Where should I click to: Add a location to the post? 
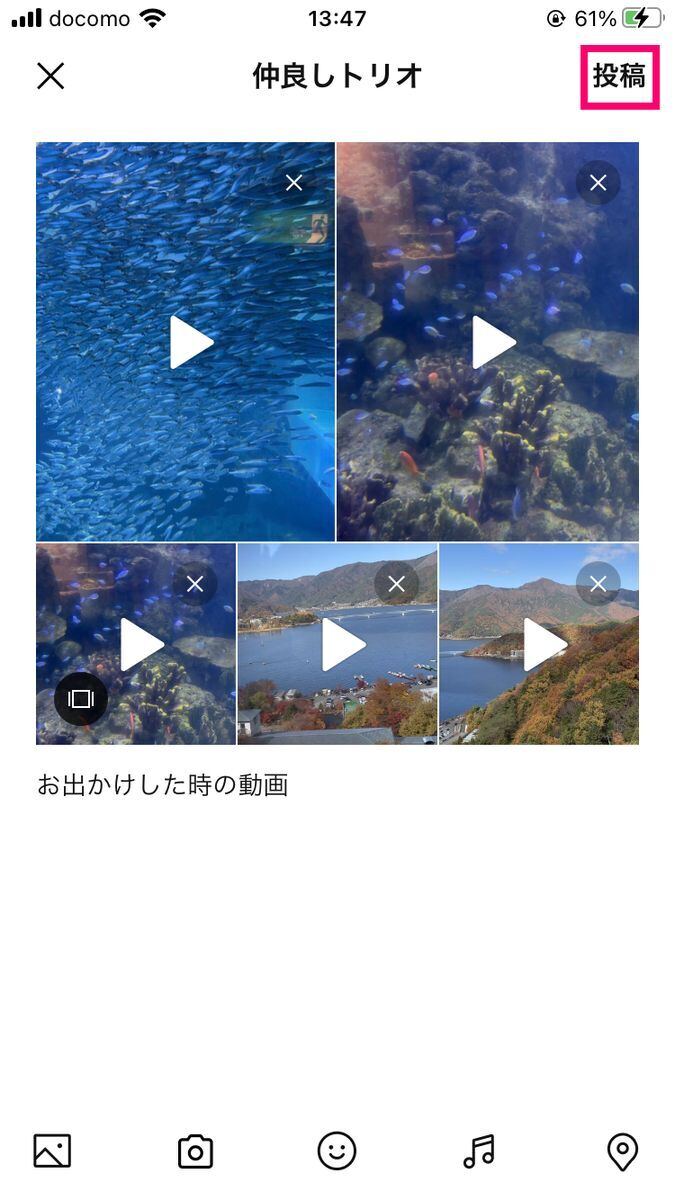pos(623,1151)
